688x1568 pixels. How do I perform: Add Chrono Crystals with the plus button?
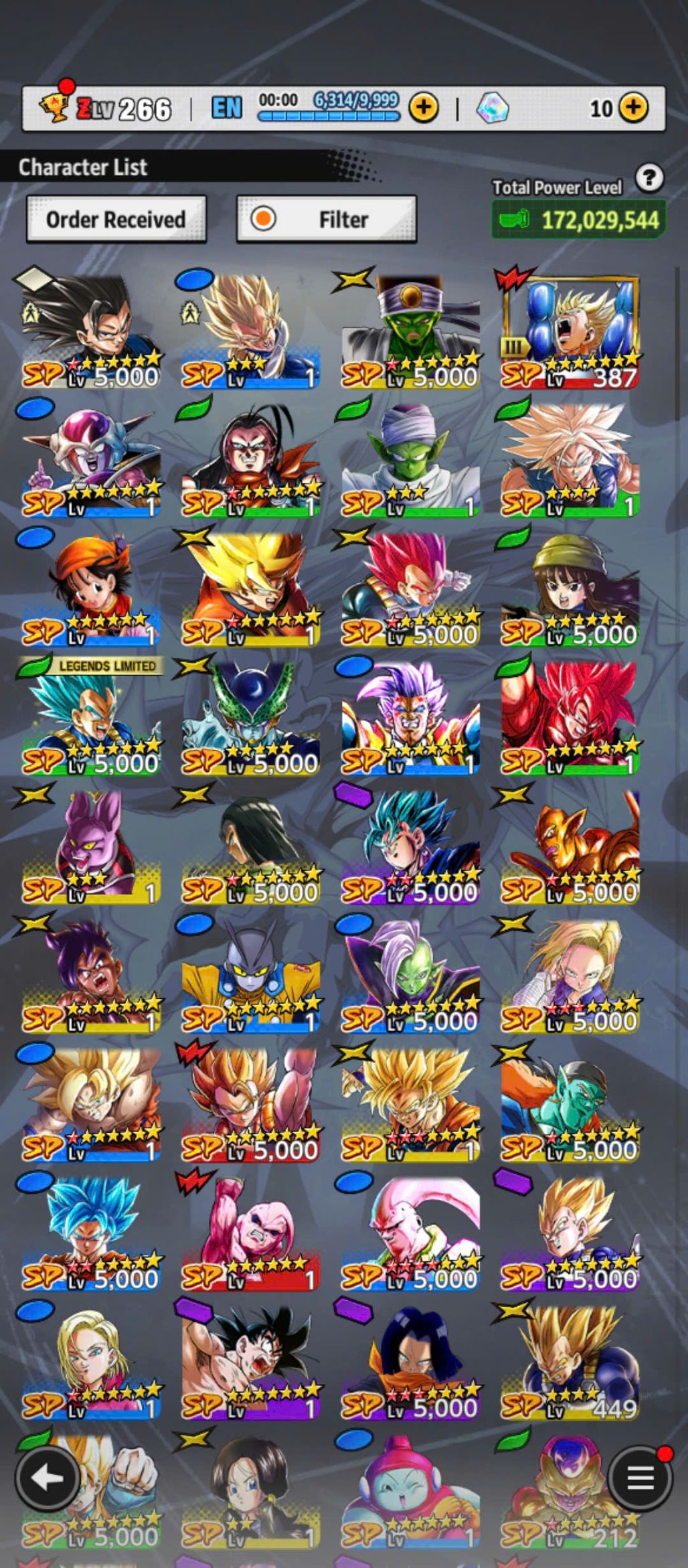pyautogui.click(x=633, y=107)
